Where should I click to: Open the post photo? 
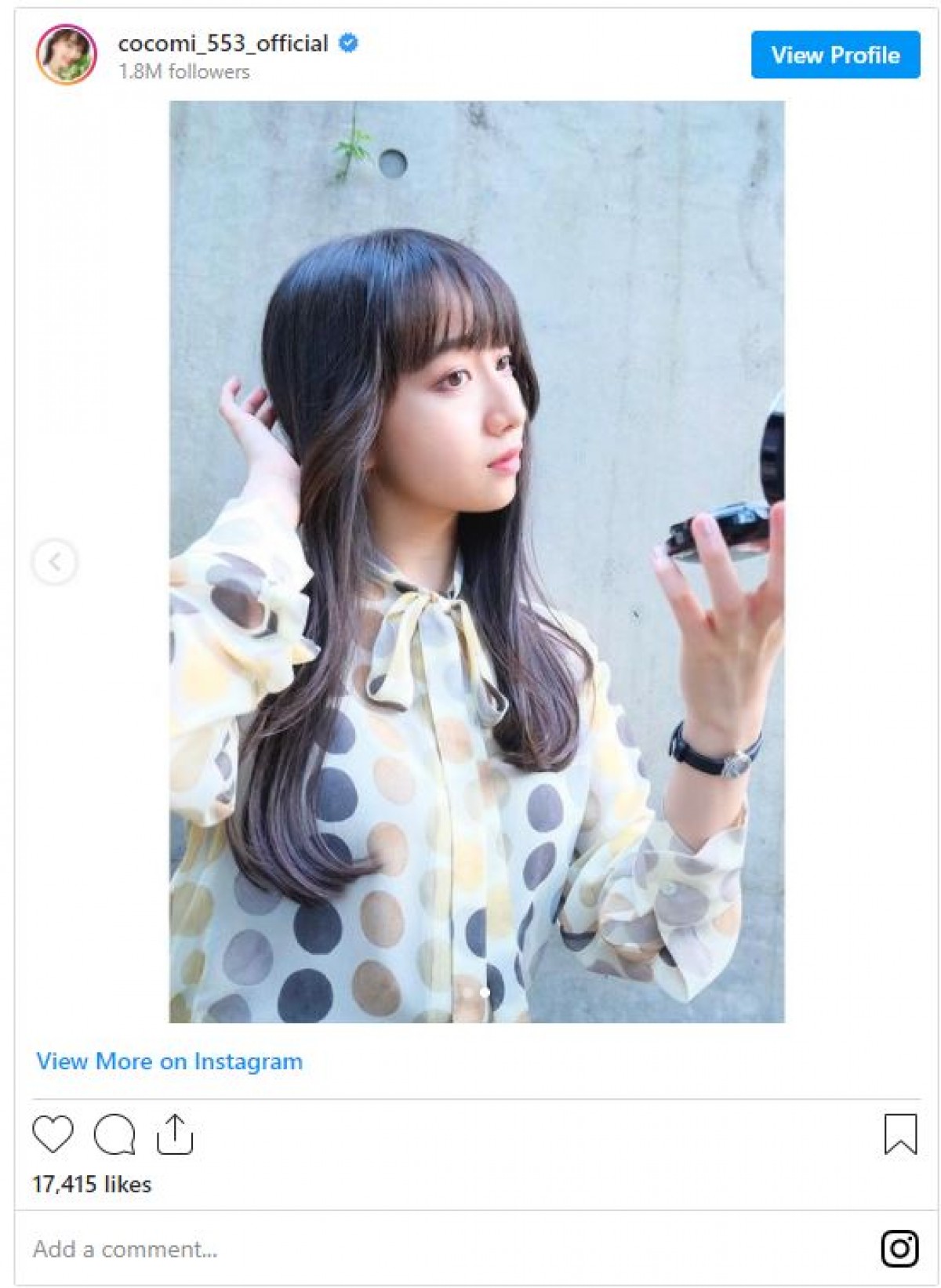[476, 561]
